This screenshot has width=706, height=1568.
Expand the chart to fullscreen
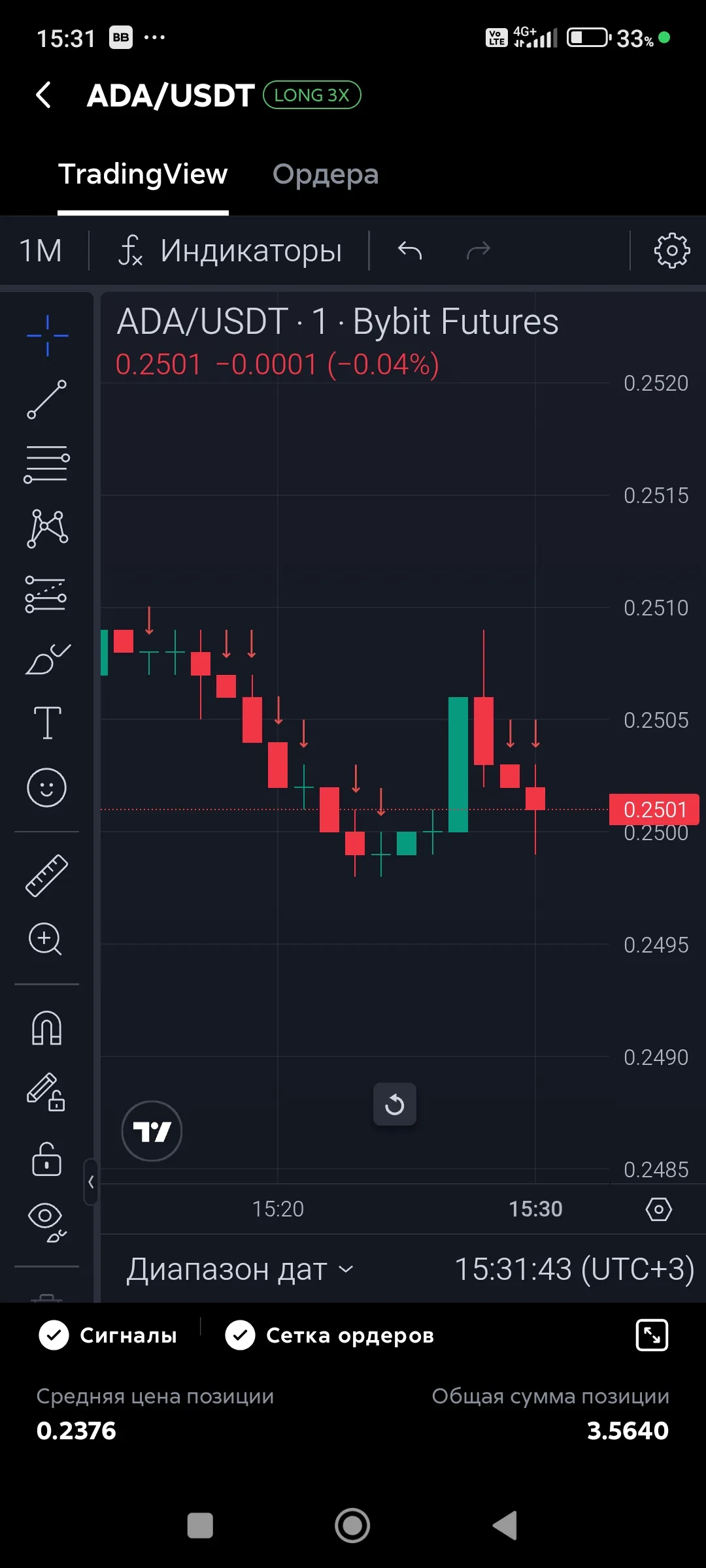[652, 1335]
